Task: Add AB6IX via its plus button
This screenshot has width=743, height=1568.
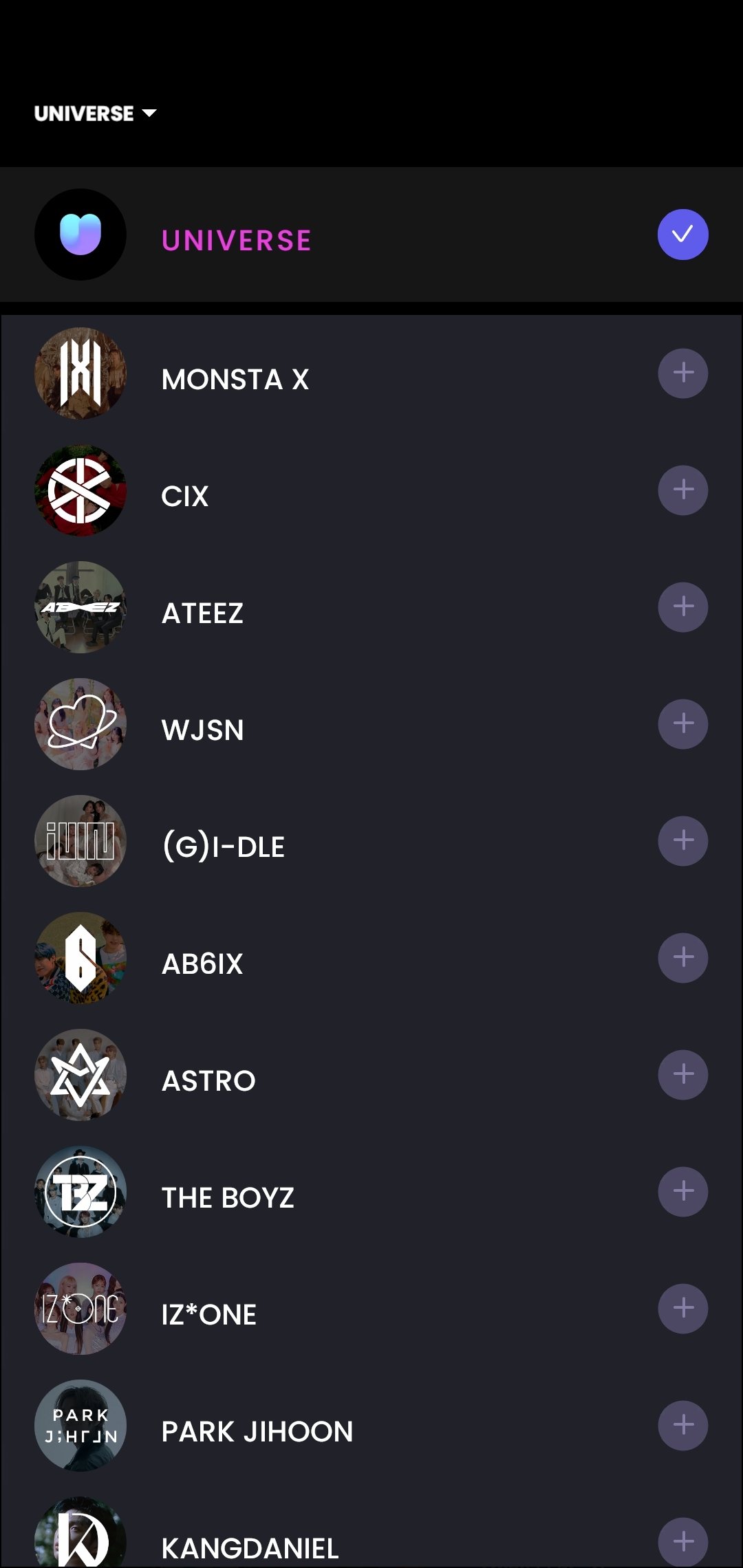Action: point(683,958)
